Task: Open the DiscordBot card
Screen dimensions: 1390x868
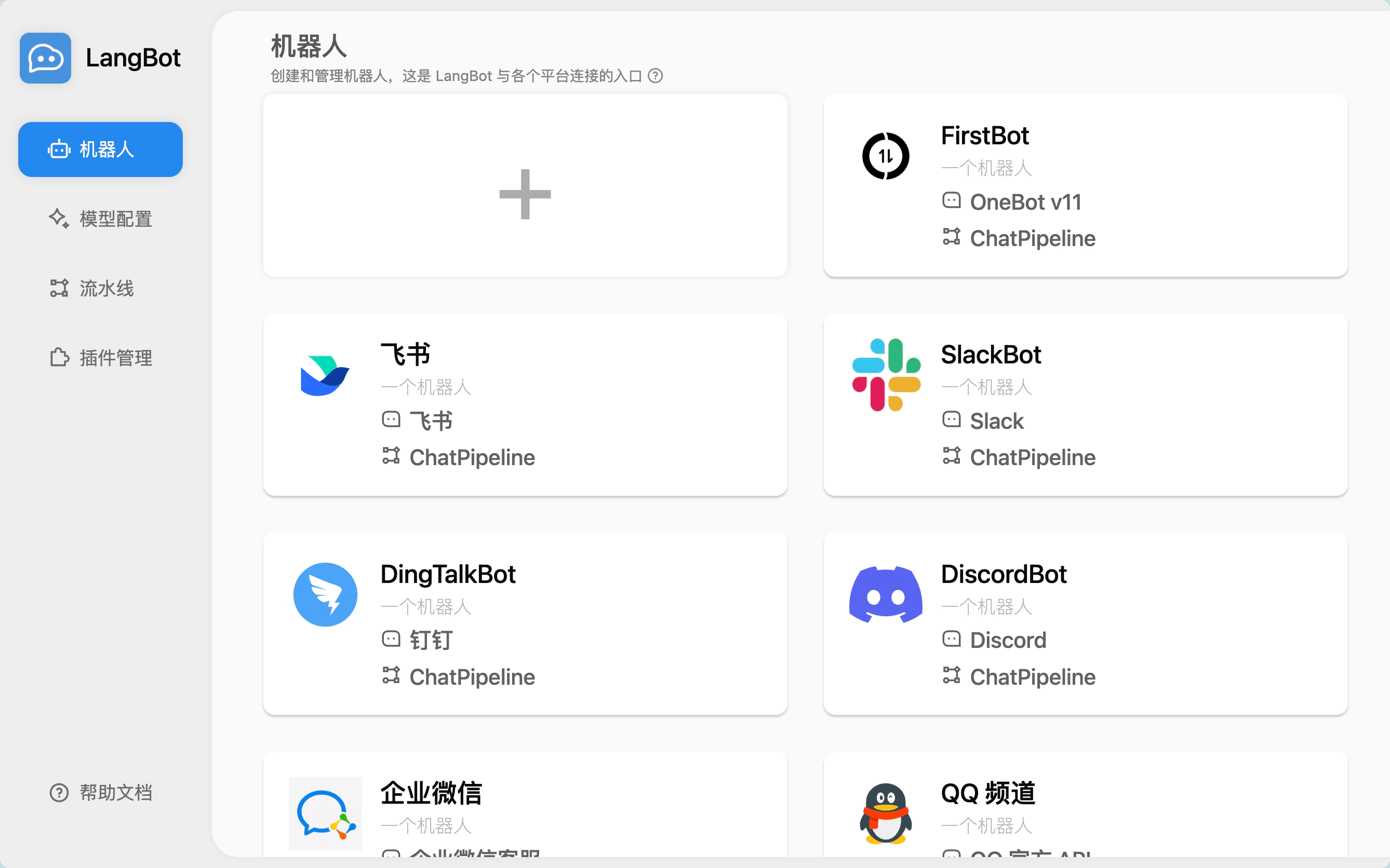Action: (x=1085, y=623)
